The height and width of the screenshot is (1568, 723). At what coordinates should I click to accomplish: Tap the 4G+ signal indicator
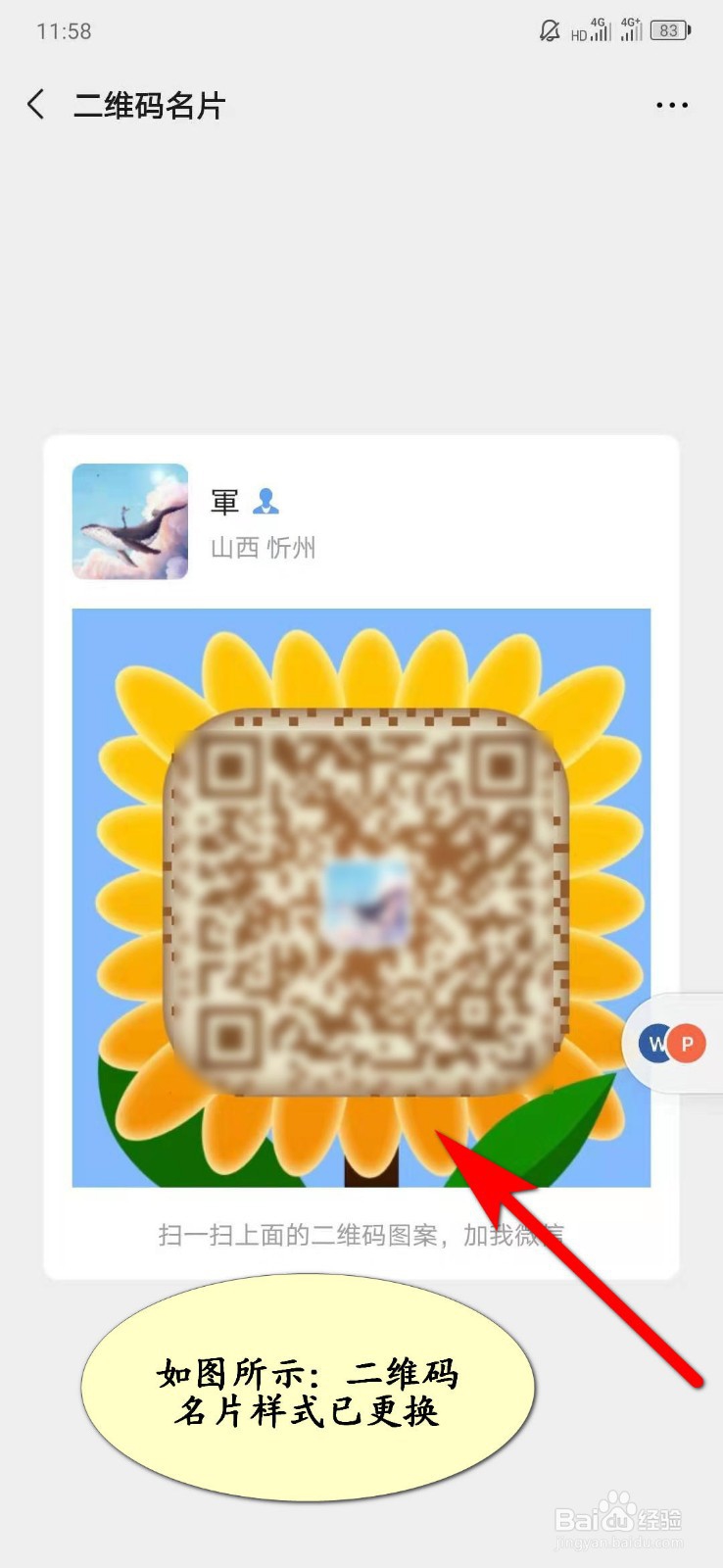[x=631, y=29]
